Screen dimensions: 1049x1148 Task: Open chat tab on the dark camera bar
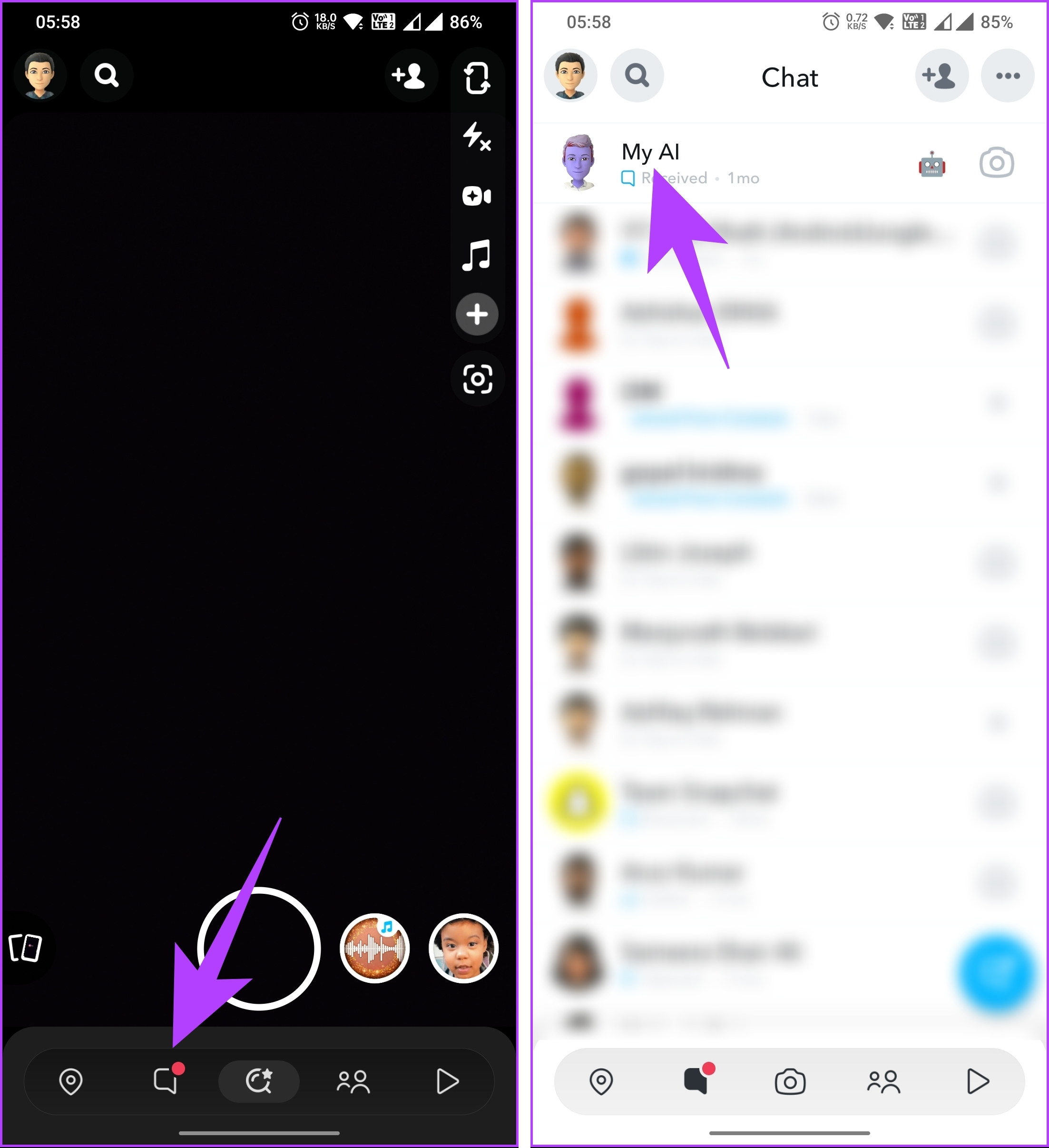point(166,1080)
